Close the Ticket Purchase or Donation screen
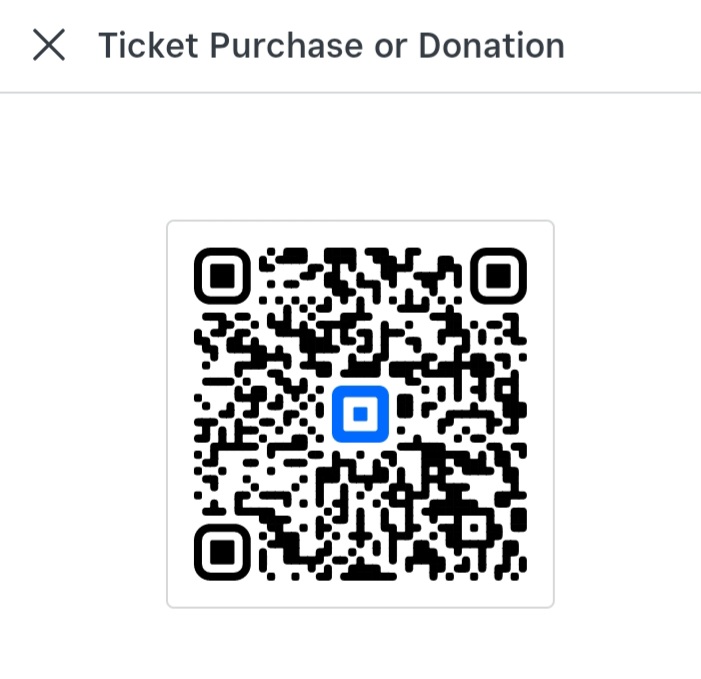This screenshot has width=701, height=679. tap(48, 45)
